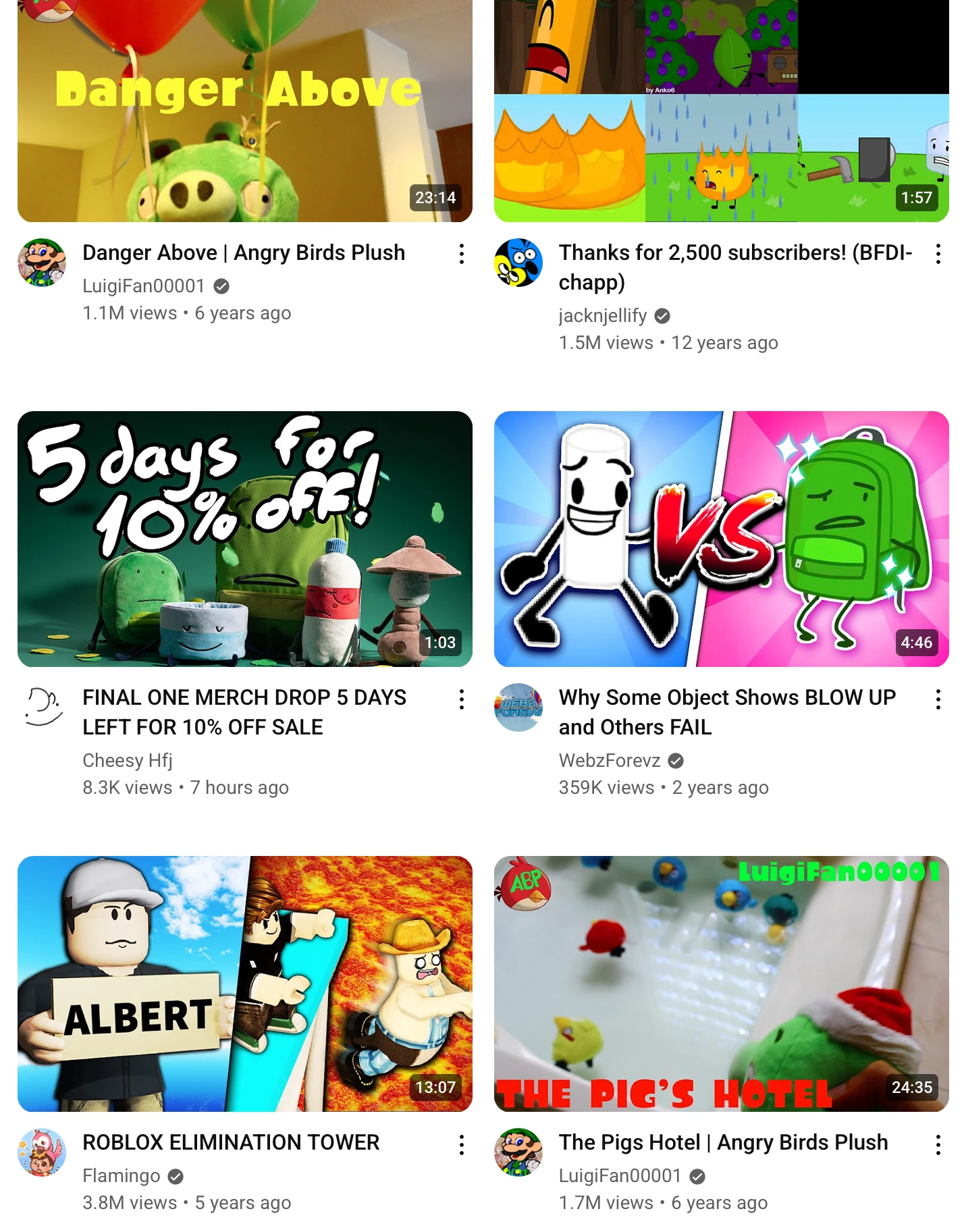This screenshot has height=1232, width=964.
Task: Open WebzForevz's channel profile icon
Action: coord(517,709)
